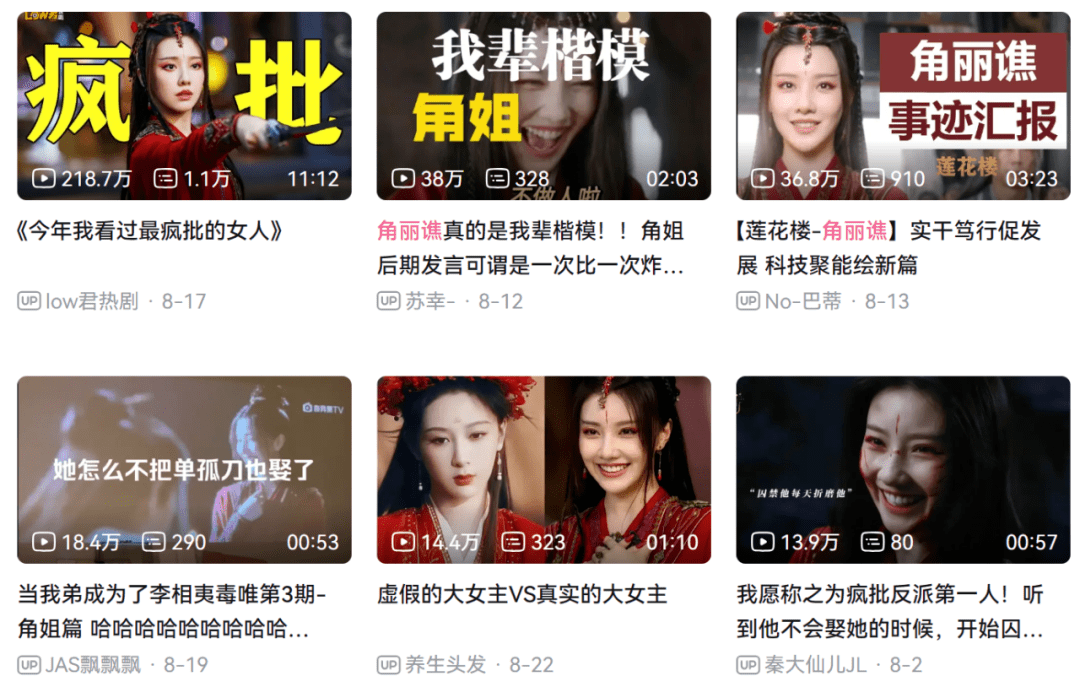Open 虚假的大女主VS真实的大女主 video

click(543, 469)
